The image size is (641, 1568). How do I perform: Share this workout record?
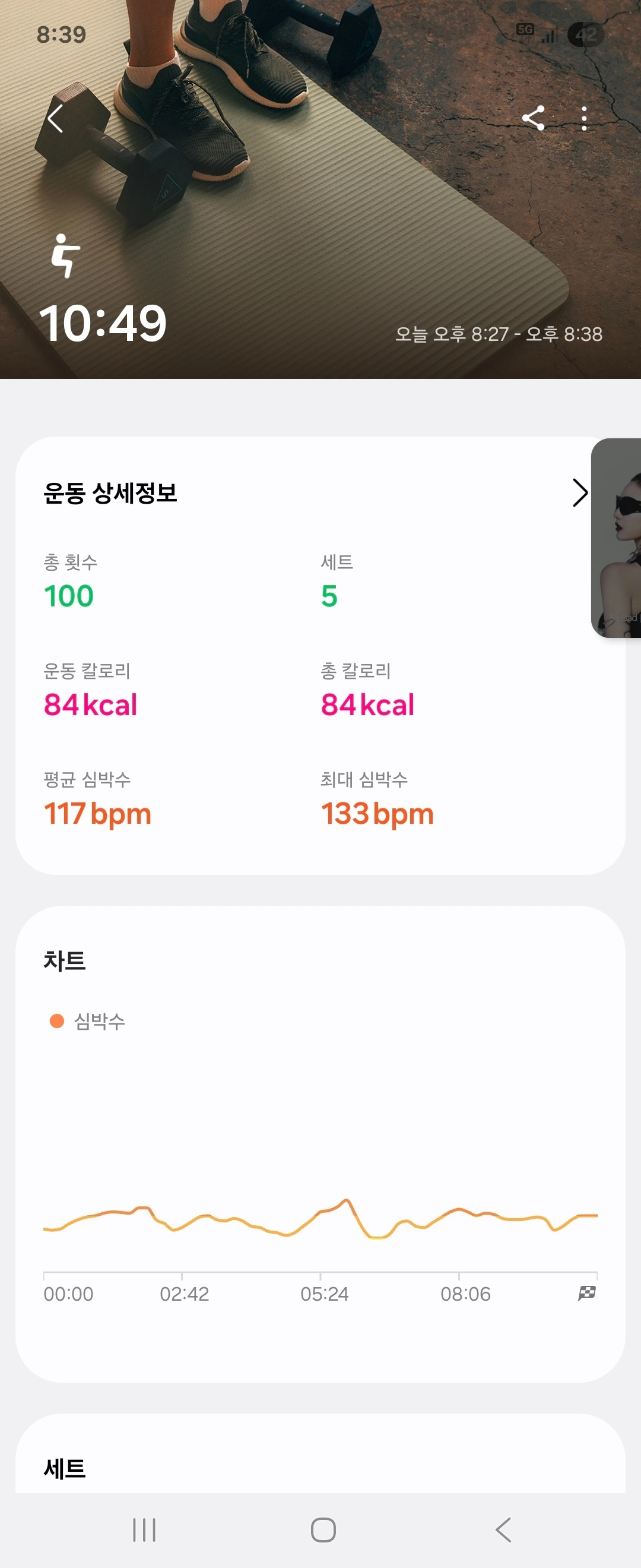click(x=534, y=118)
